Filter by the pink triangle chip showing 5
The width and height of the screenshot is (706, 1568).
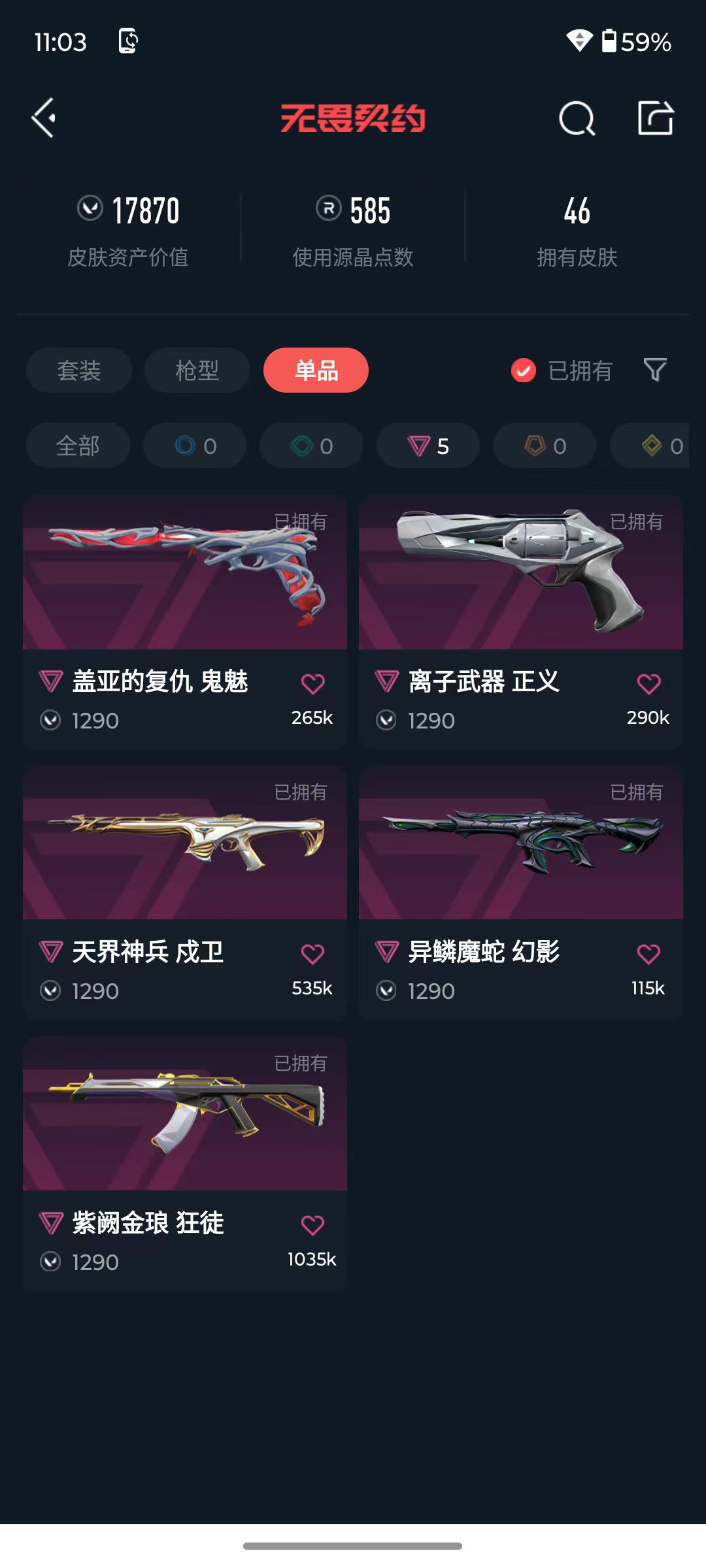[428, 446]
